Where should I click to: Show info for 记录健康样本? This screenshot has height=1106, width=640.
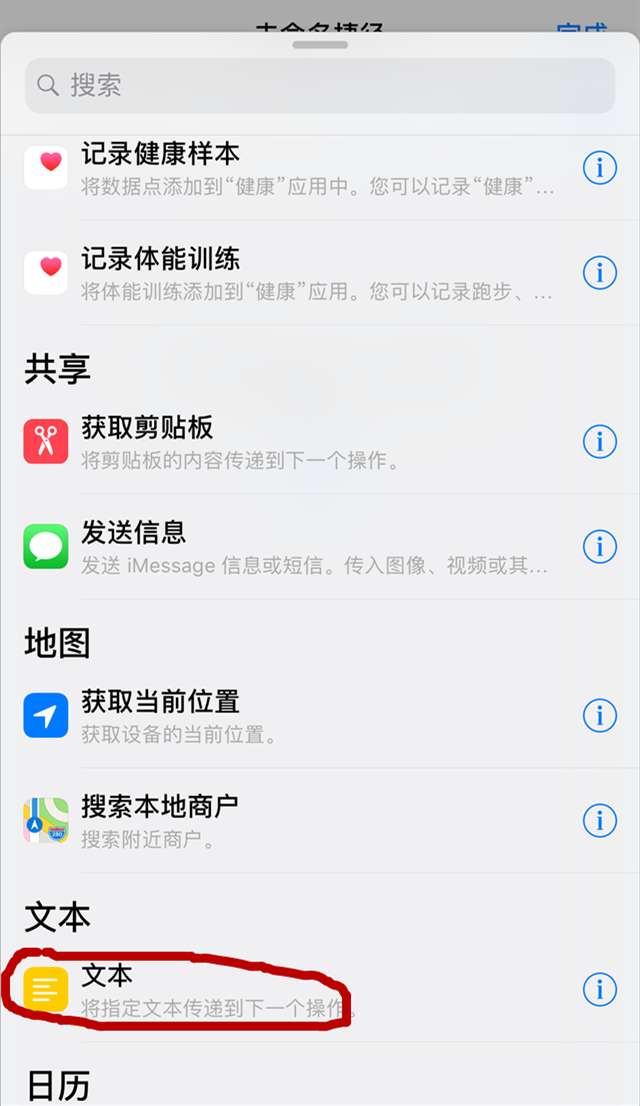[599, 168]
